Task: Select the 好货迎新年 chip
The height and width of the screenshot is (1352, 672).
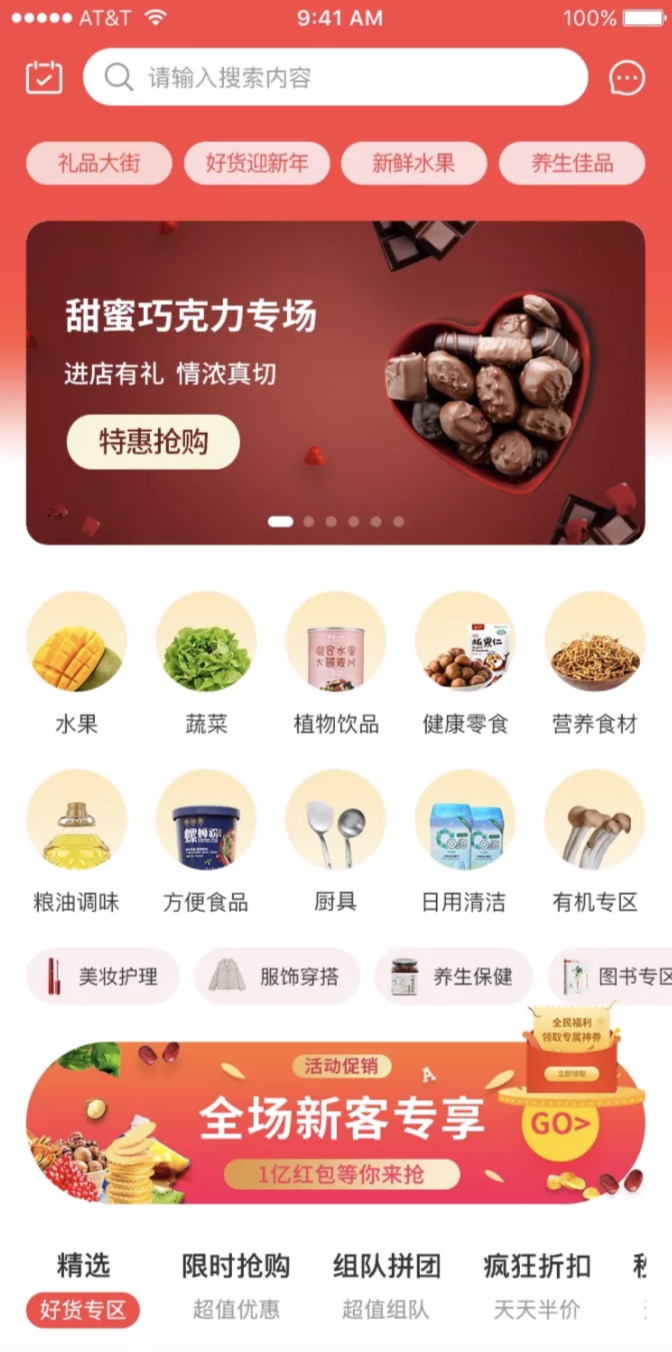Action: click(257, 163)
